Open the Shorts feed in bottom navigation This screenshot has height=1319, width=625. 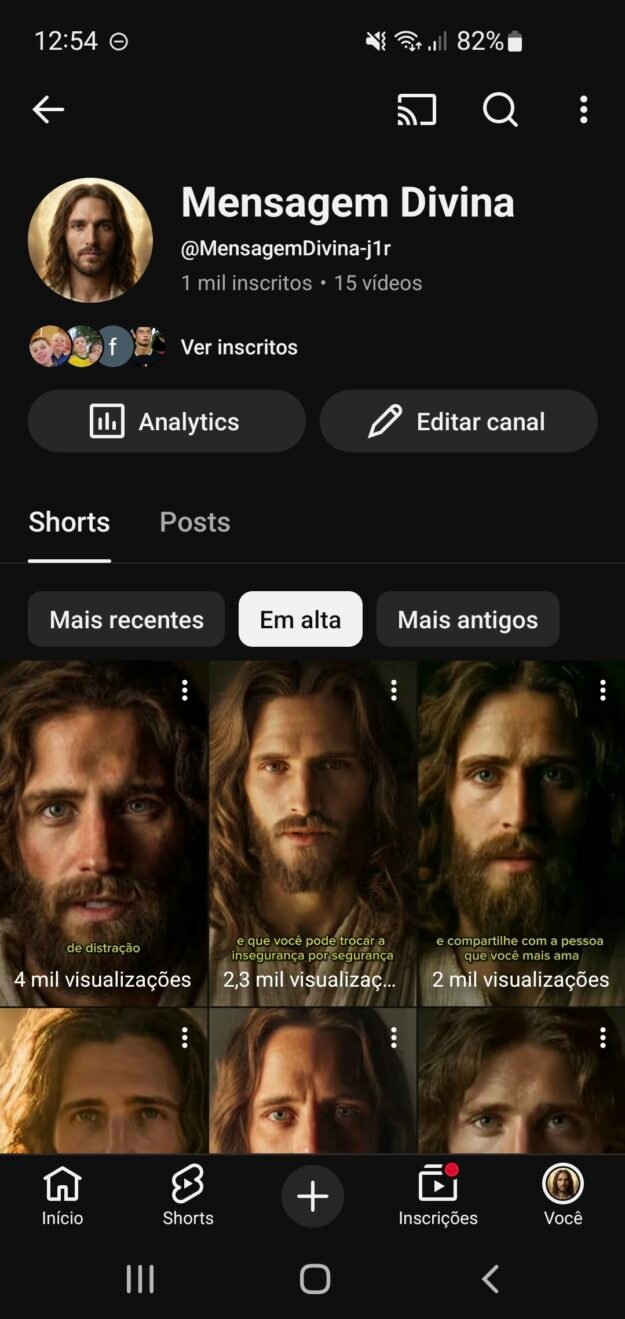tap(188, 1195)
